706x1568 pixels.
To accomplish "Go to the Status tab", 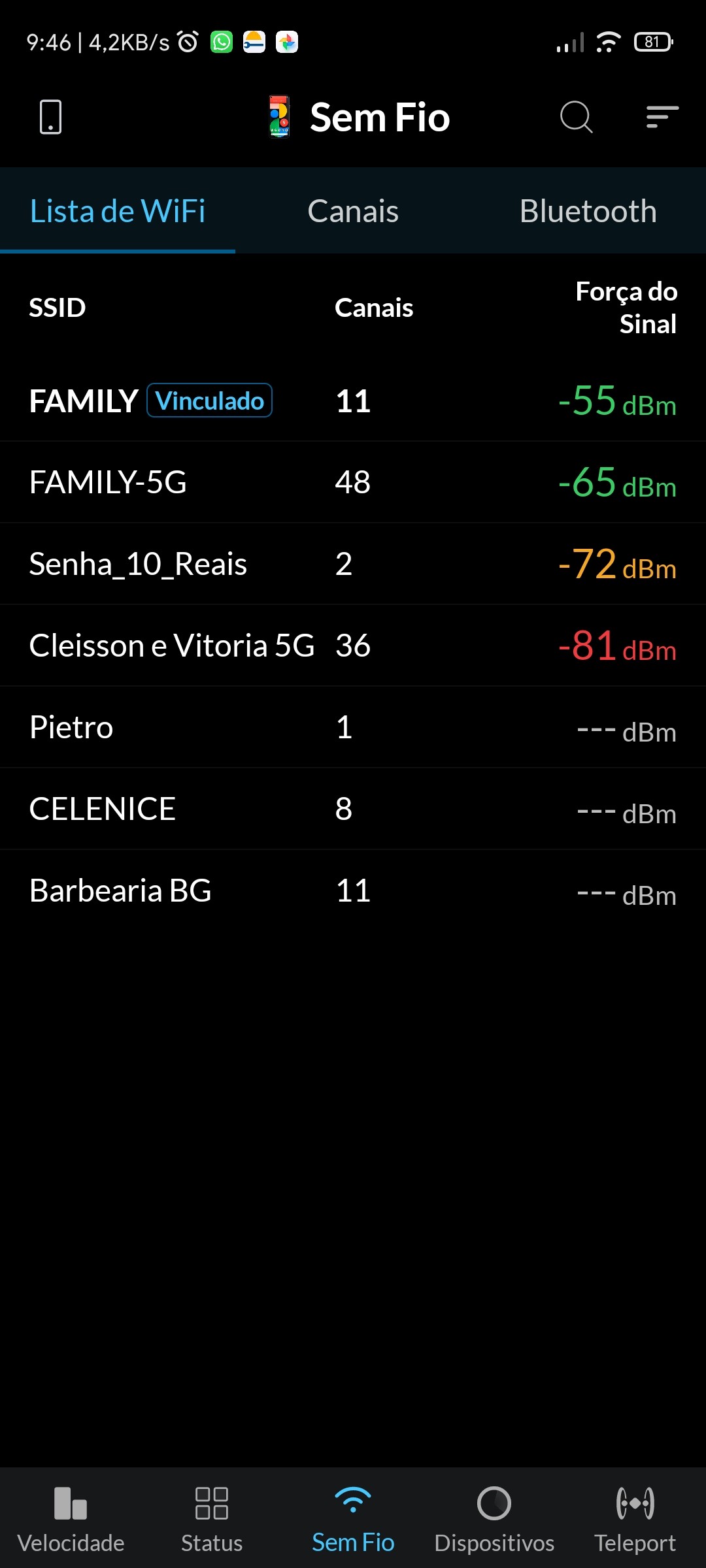I will (x=212, y=1518).
